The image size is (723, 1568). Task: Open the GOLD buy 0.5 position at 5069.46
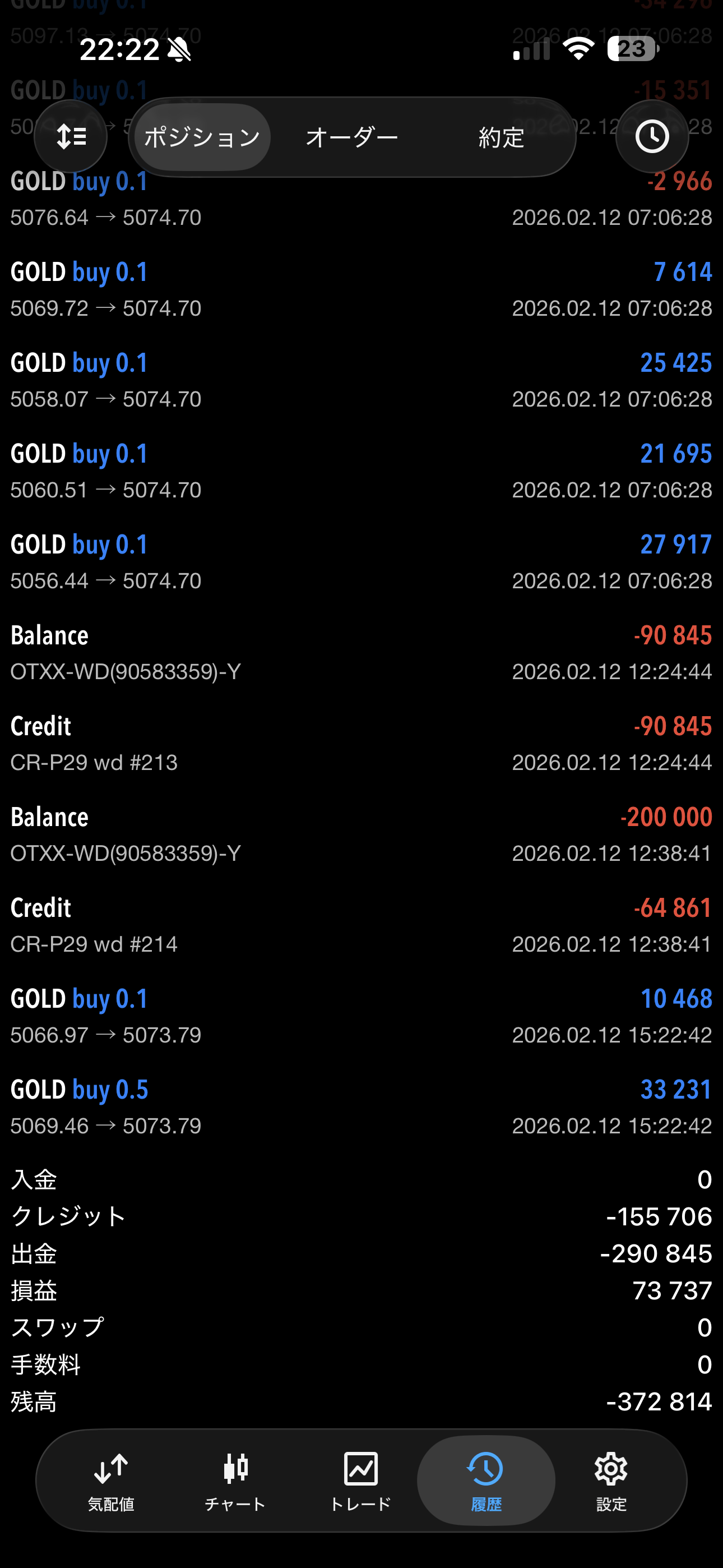(361, 1106)
